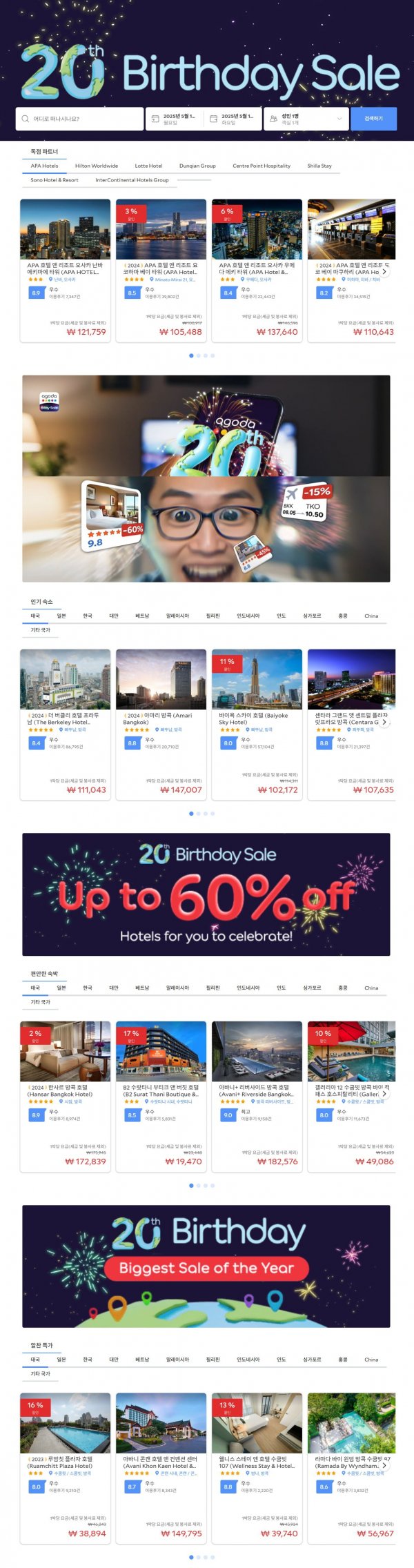Image resolution: width=414 pixels, height=1568 pixels.
Task: Open the Agoda 20th birthday video banner
Action: click(x=206, y=478)
